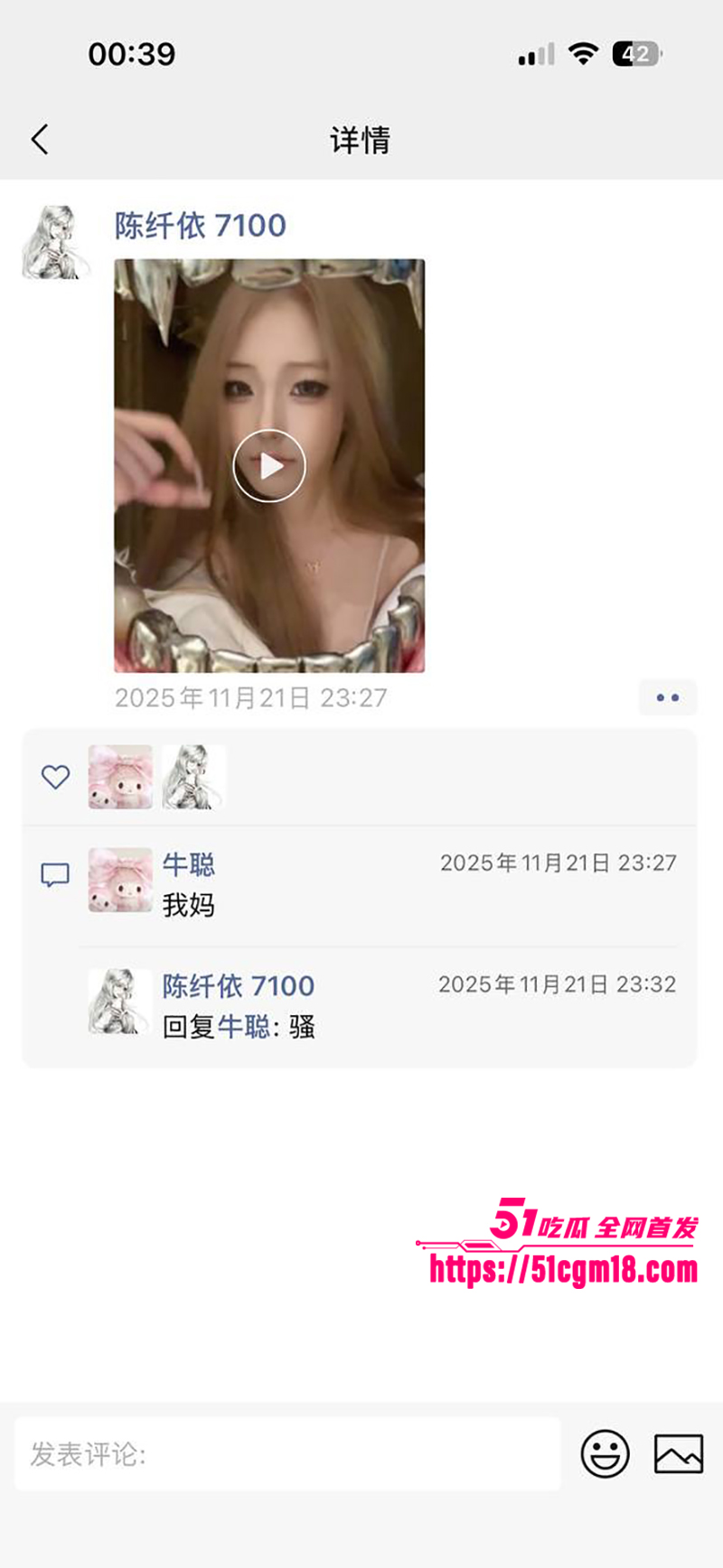The width and height of the screenshot is (723, 1568).
Task: Tap the back arrow to leave the detail page
Action: coord(39,140)
